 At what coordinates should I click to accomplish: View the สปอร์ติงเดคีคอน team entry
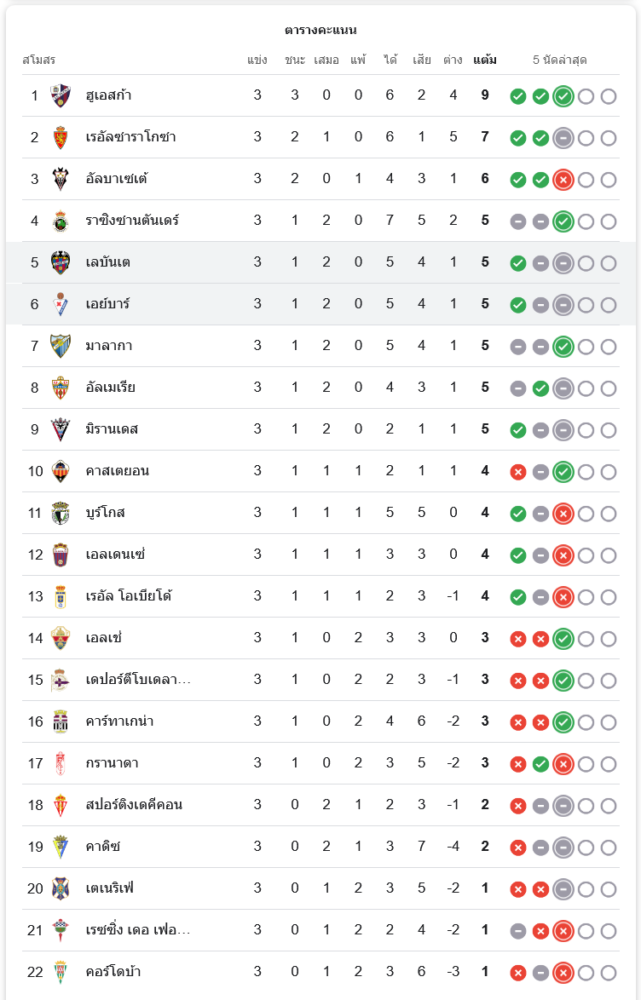[134, 805]
